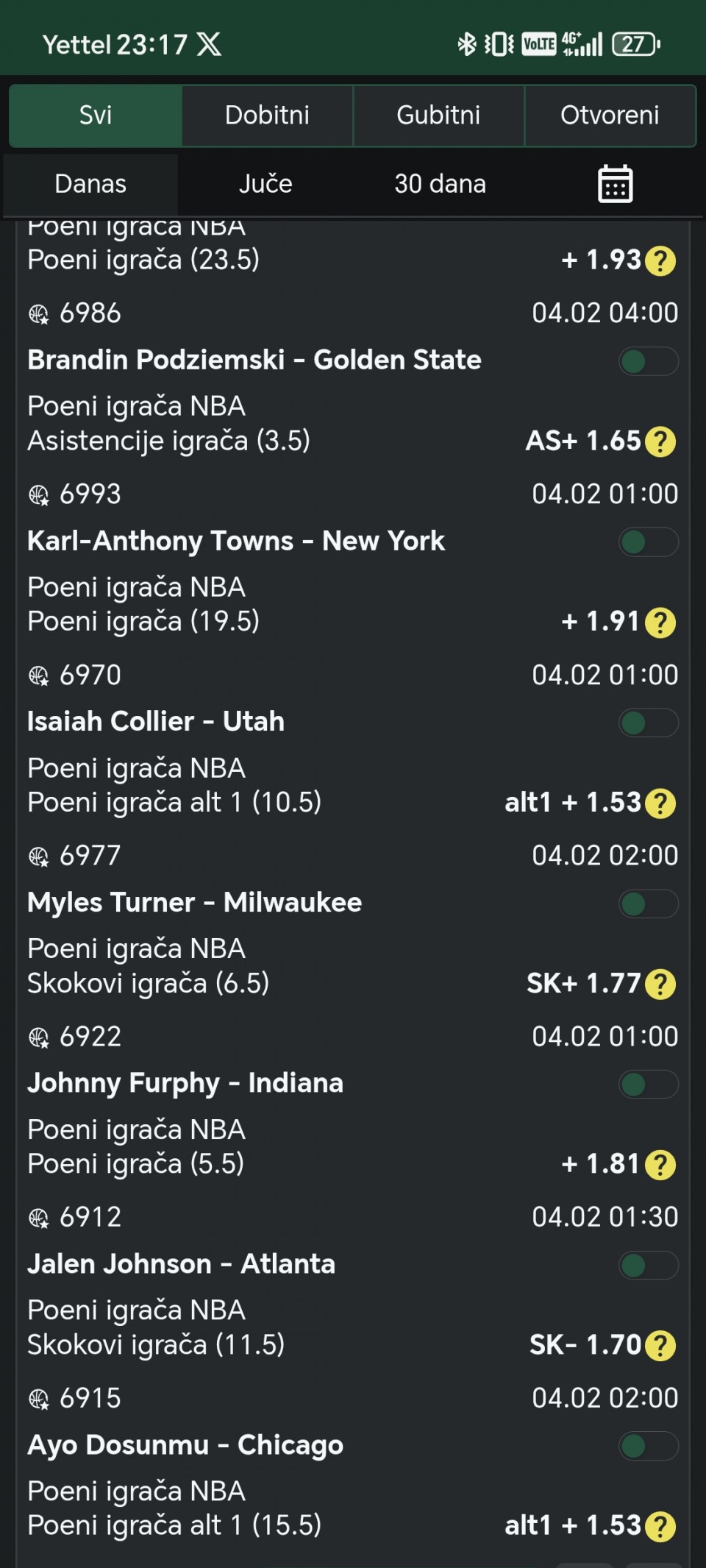706x1568 pixels.
Task: Toggle the Isaiah Collier switch
Action: 648,723
